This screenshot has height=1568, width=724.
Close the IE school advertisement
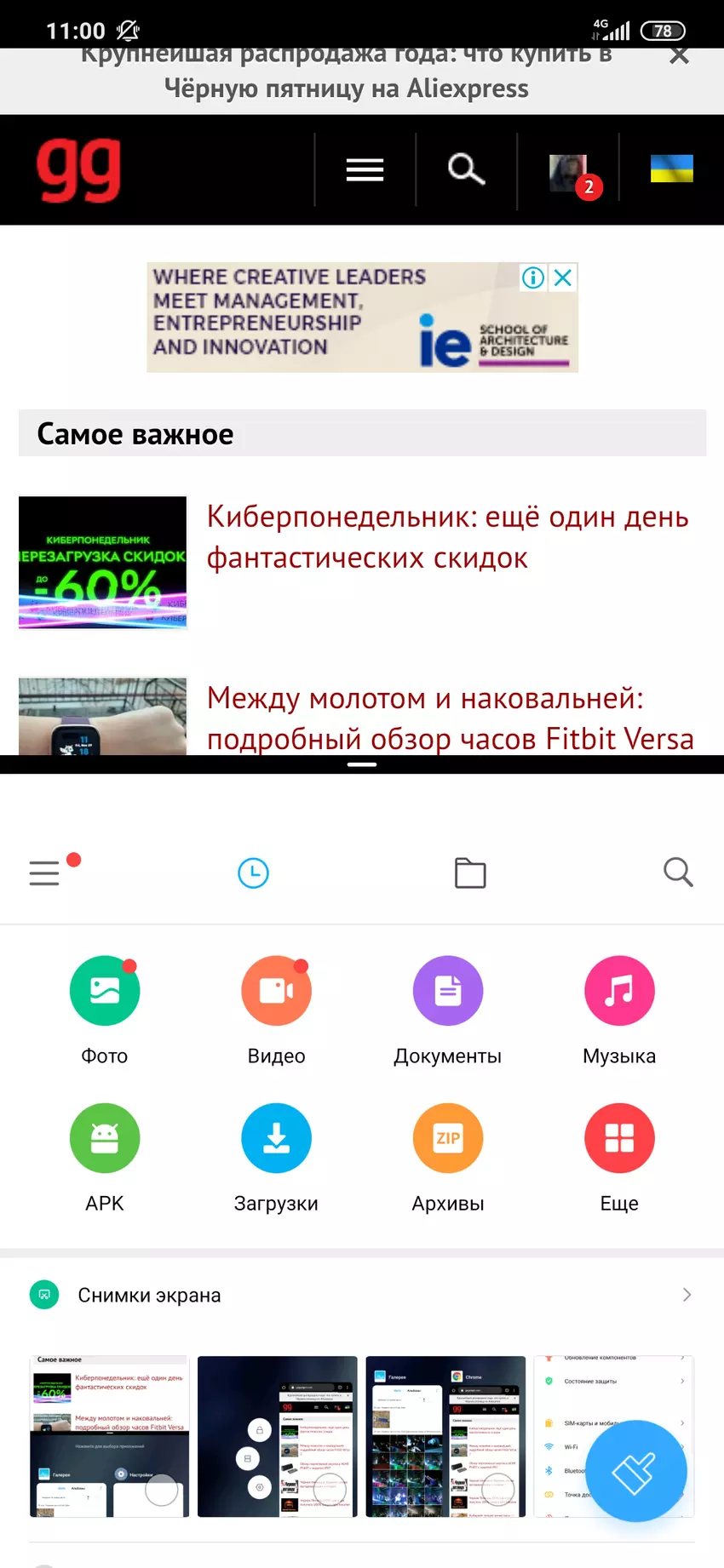coord(563,278)
